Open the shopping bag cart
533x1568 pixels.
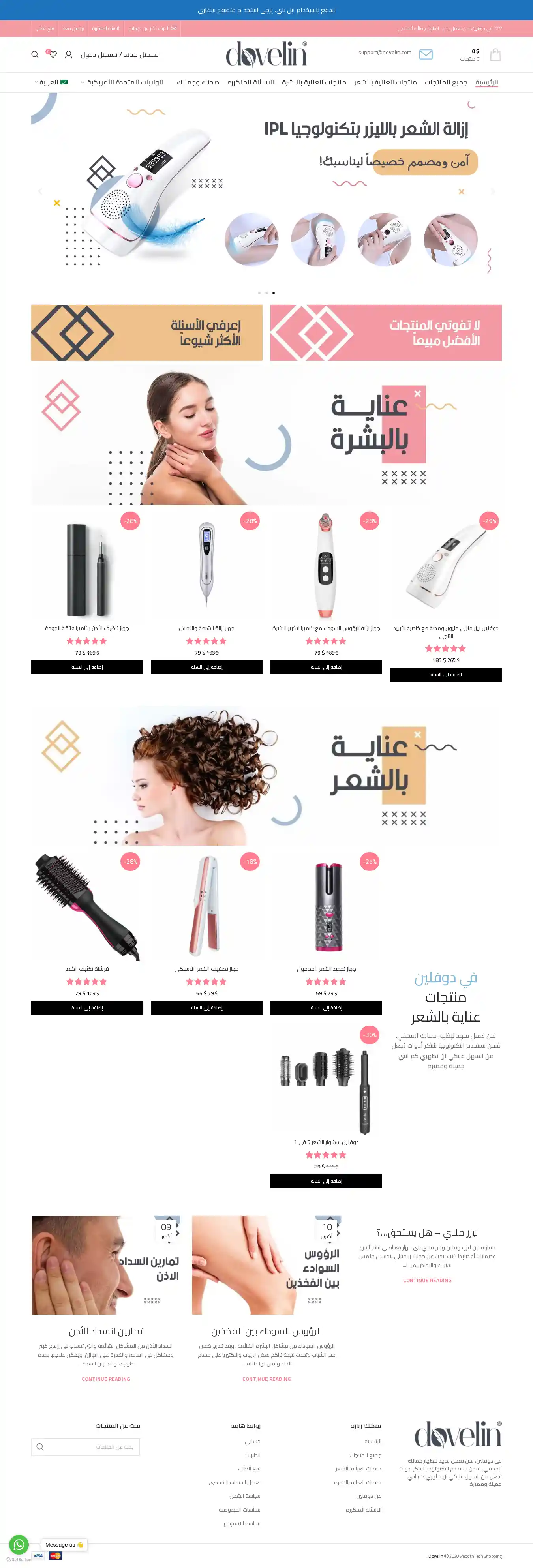pos(495,55)
